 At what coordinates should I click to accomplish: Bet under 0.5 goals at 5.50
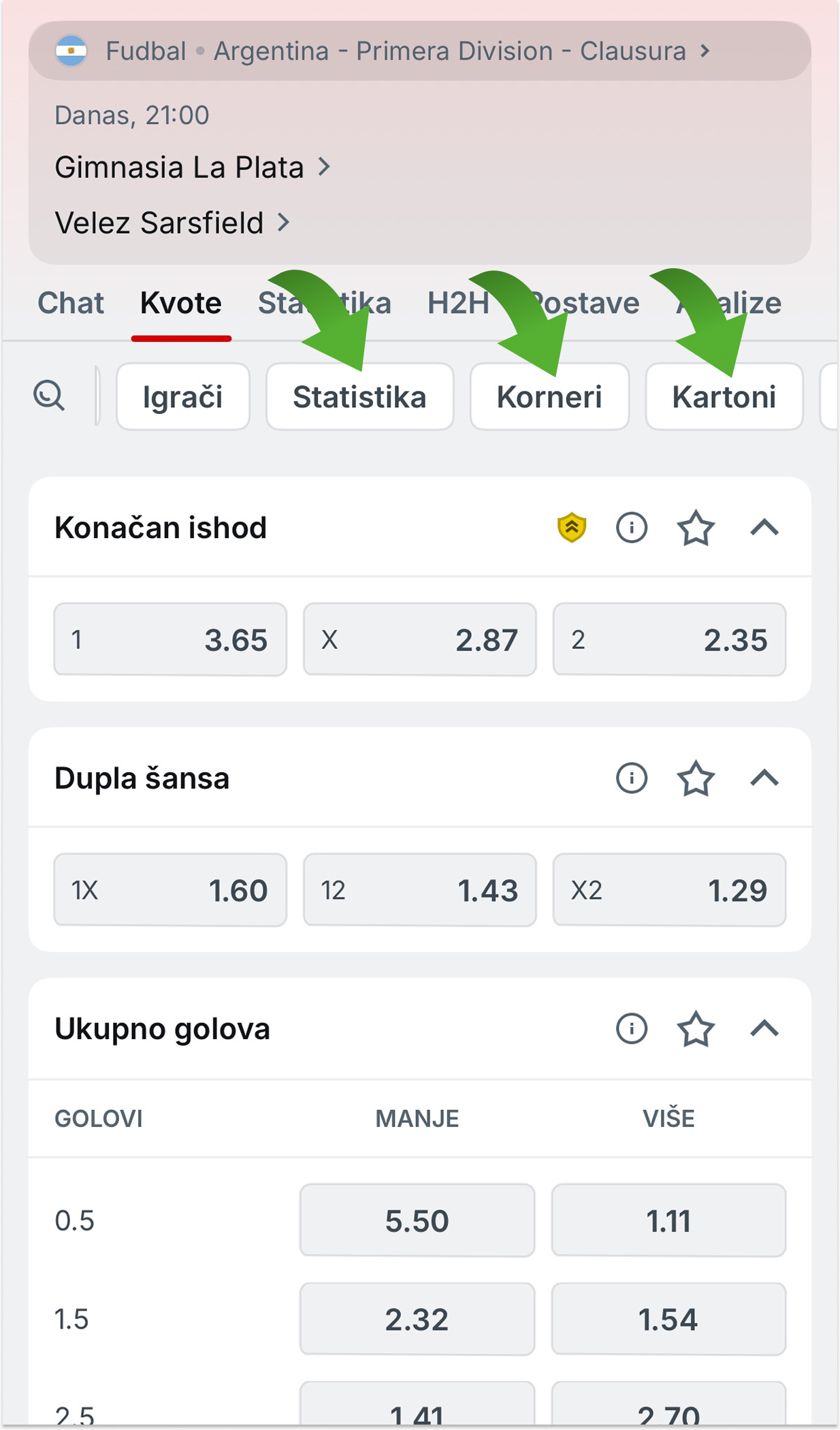[x=417, y=1220]
